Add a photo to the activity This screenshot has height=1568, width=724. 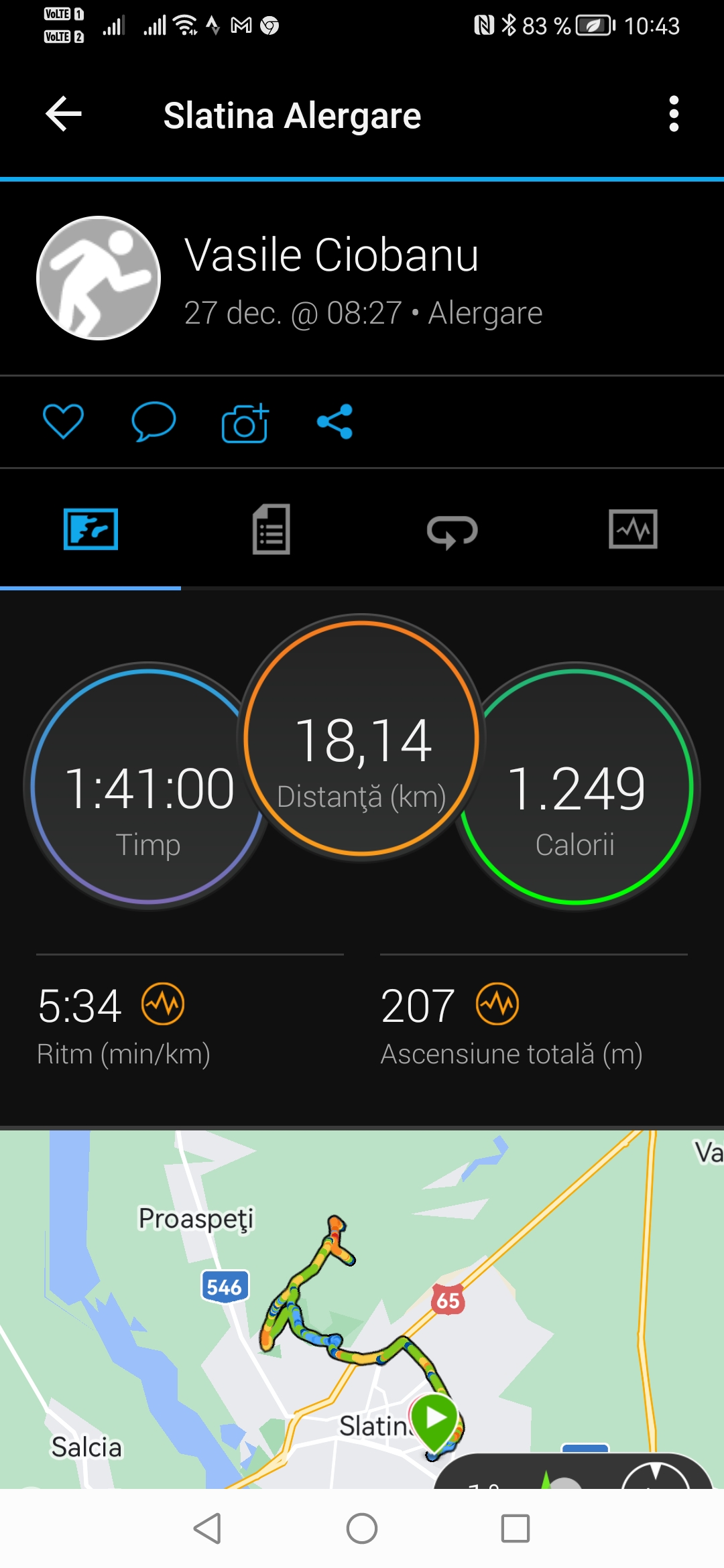pyautogui.click(x=245, y=423)
